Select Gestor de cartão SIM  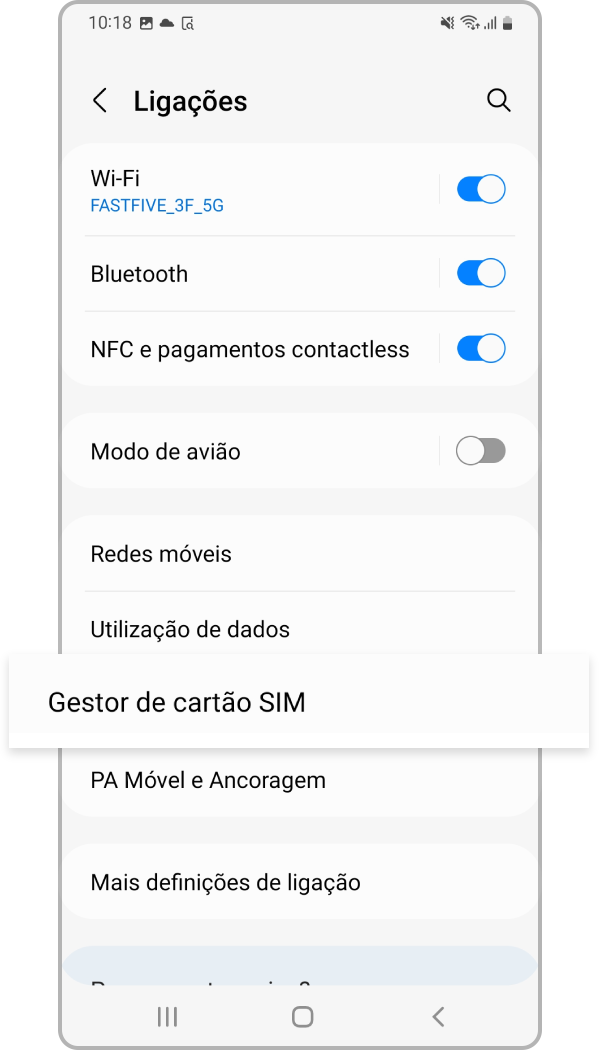pos(298,702)
